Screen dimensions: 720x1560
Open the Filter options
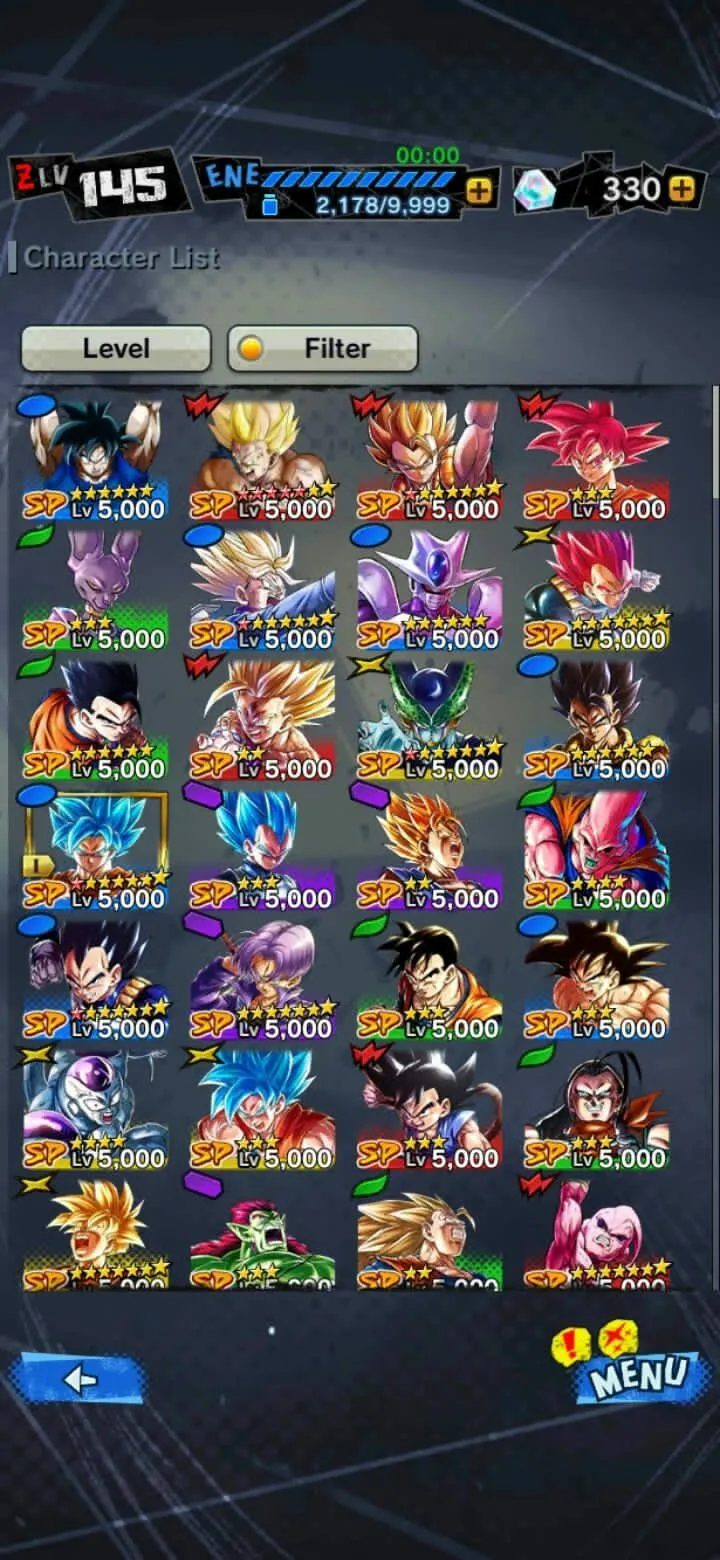[x=322, y=348]
